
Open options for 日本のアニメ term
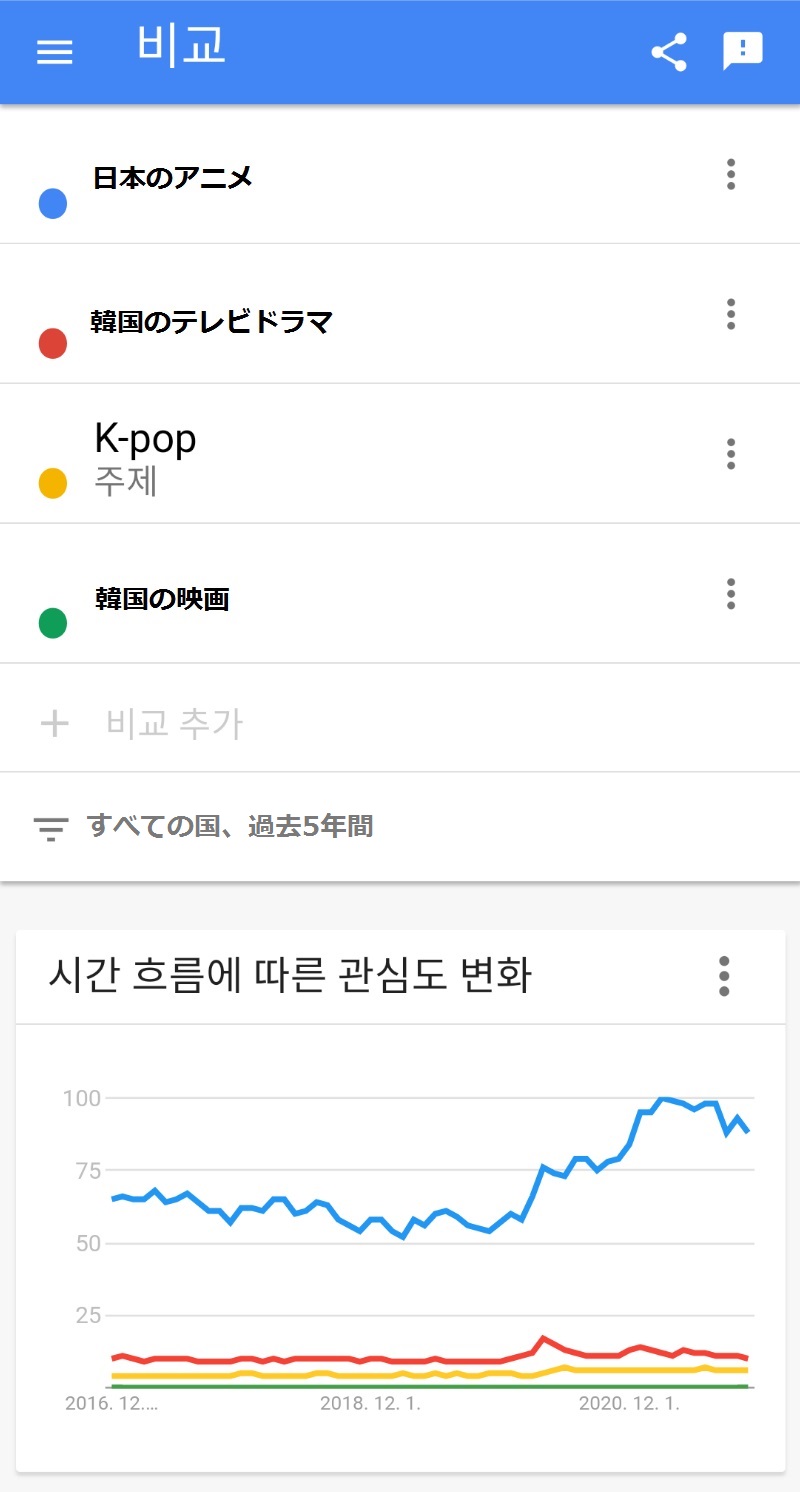click(731, 174)
